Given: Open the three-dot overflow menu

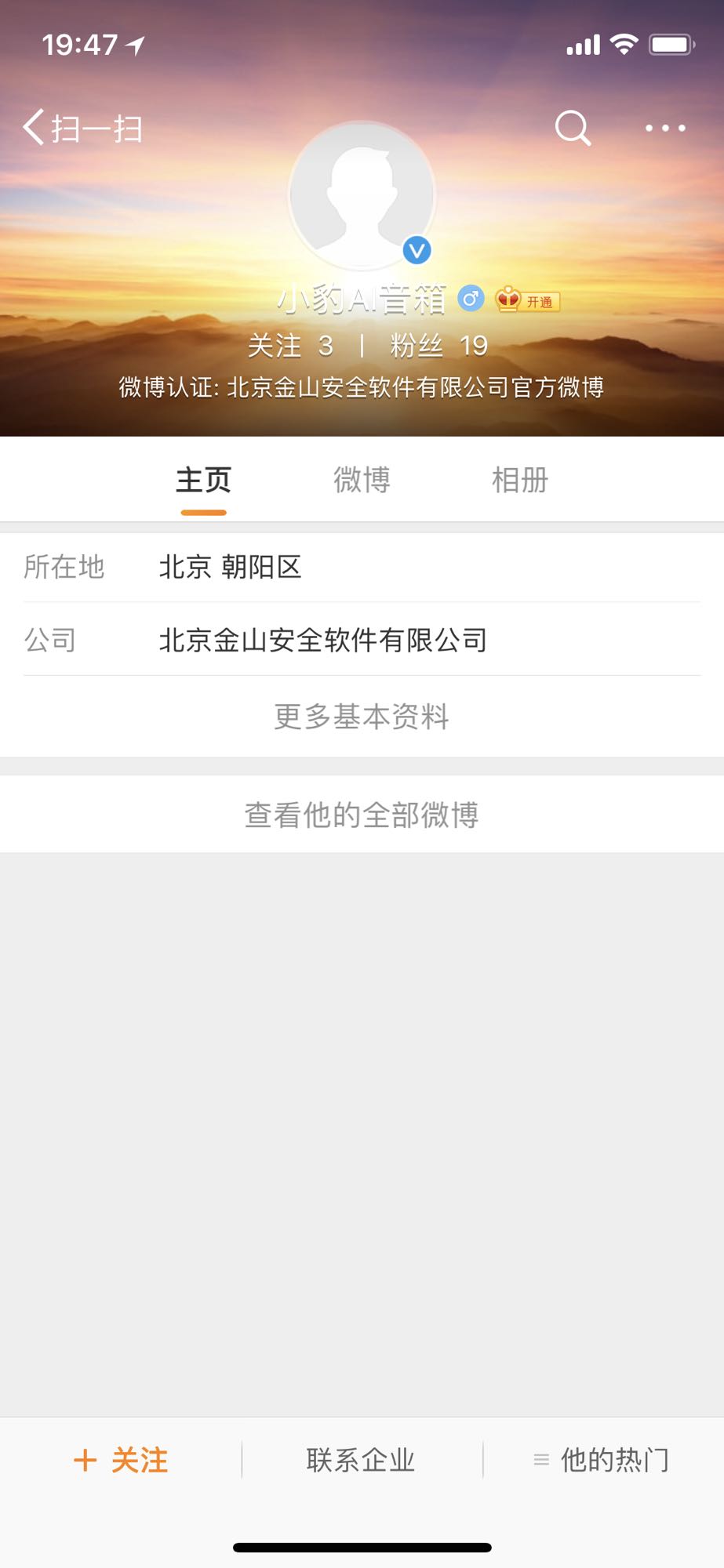Looking at the screenshot, I should pos(665,128).
